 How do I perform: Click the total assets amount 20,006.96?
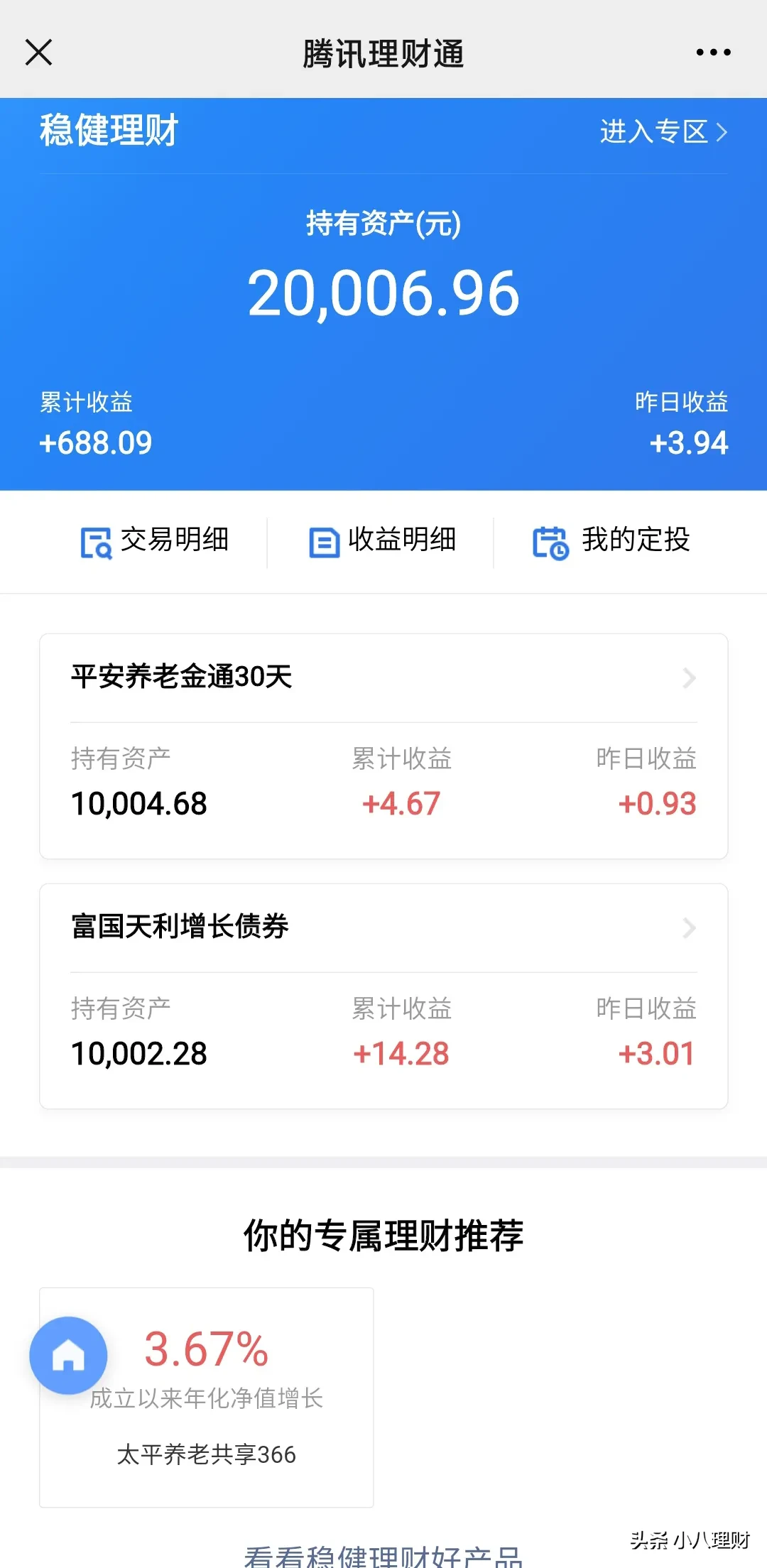(x=383, y=293)
